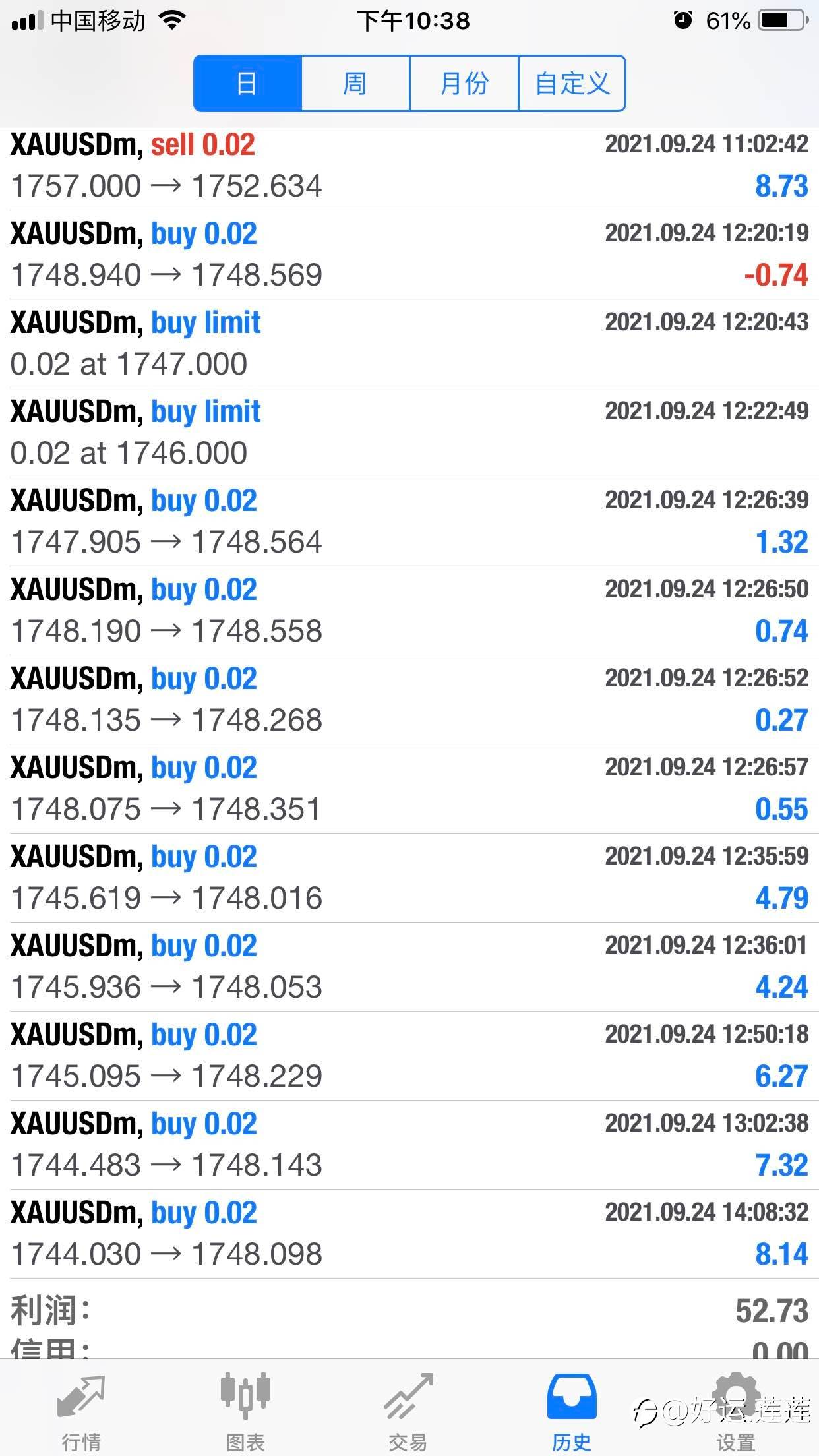Switch to the 交易 trade tab
Image resolution: width=819 pixels, height=1456 pixels.
click(409, 1412)
